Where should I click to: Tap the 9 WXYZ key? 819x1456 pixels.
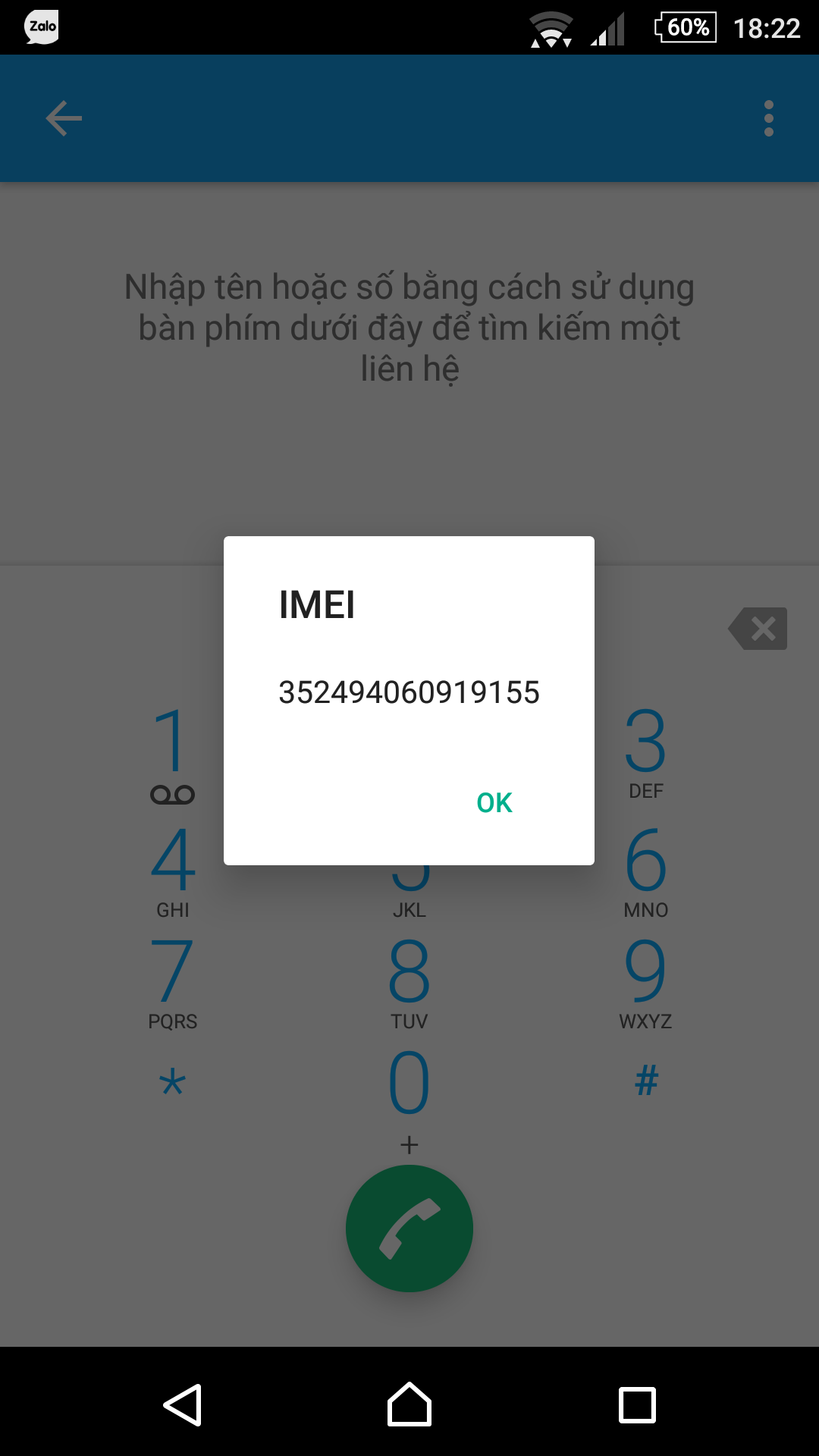tap(646, 984)
